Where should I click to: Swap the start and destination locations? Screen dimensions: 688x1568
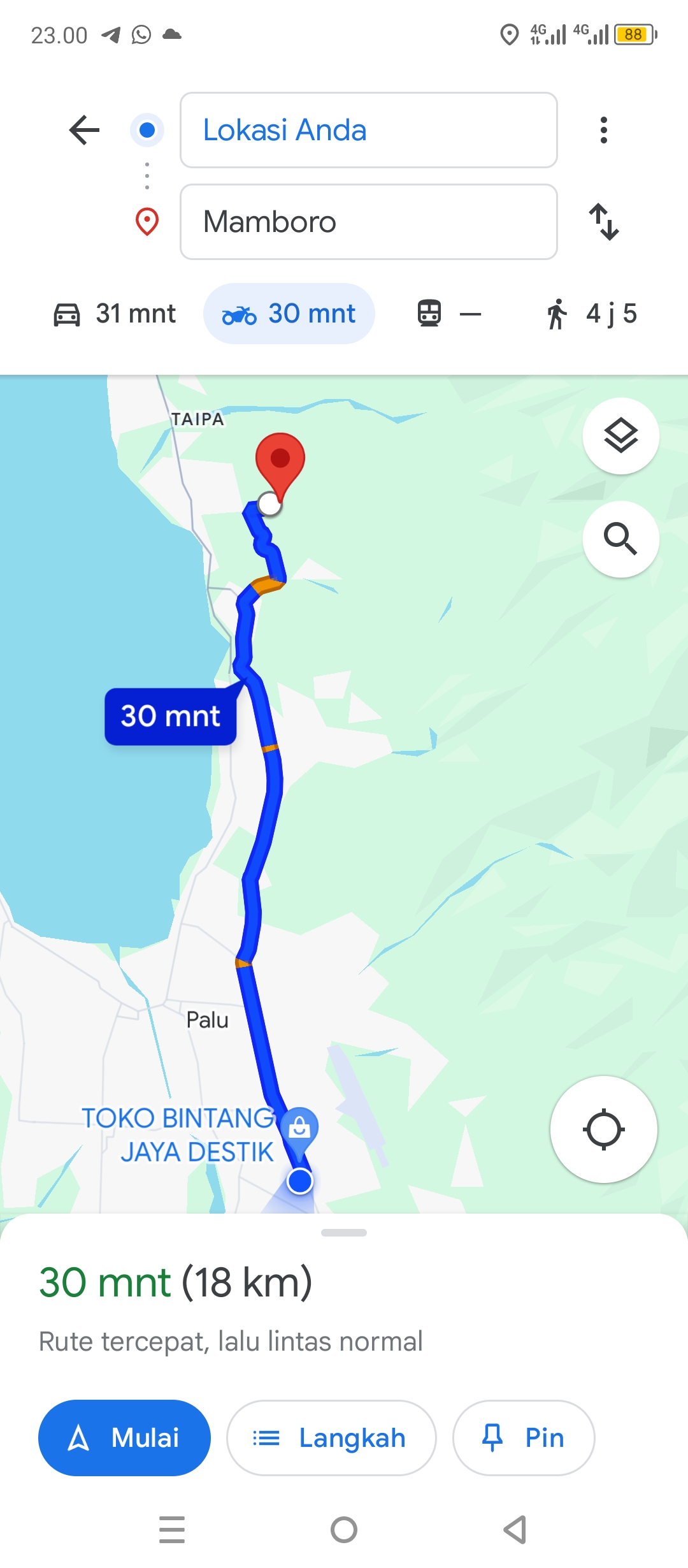coord(603,222)
